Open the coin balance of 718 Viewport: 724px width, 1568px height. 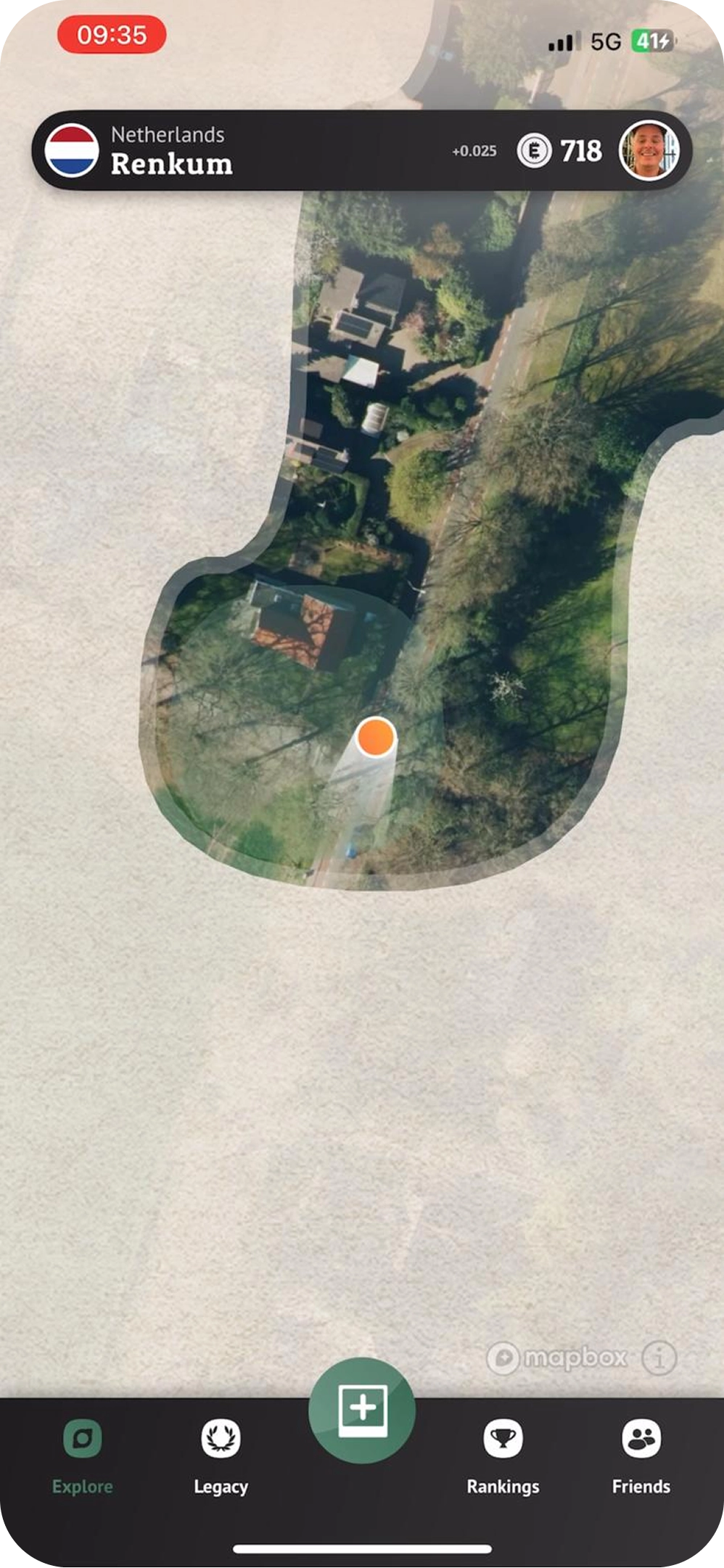click(x=560, y=151)
